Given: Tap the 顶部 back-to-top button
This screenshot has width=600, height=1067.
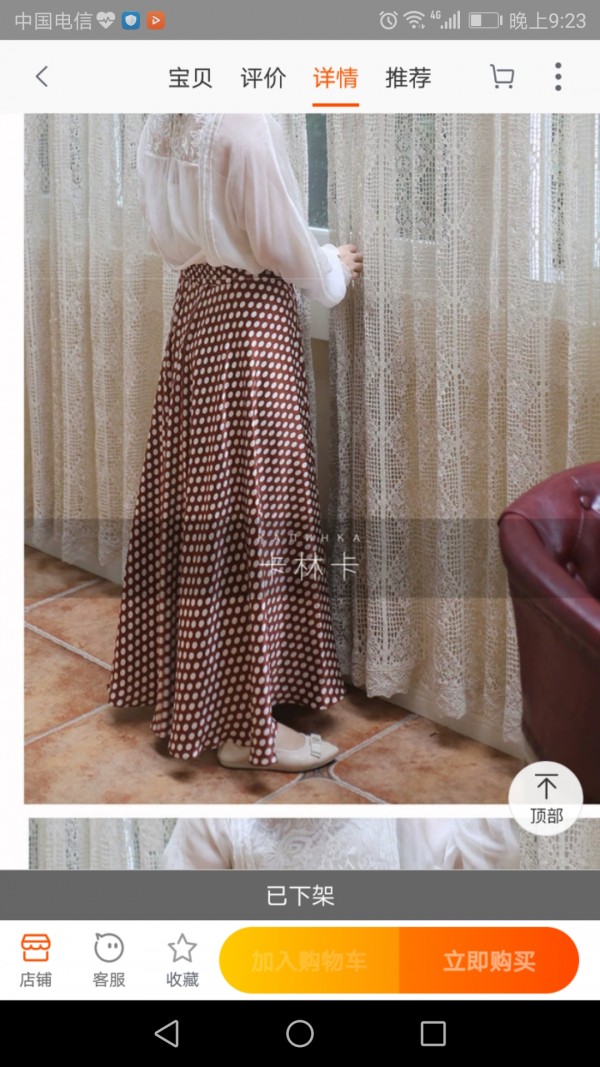Looking at the screenshot, I should [546, 797].
